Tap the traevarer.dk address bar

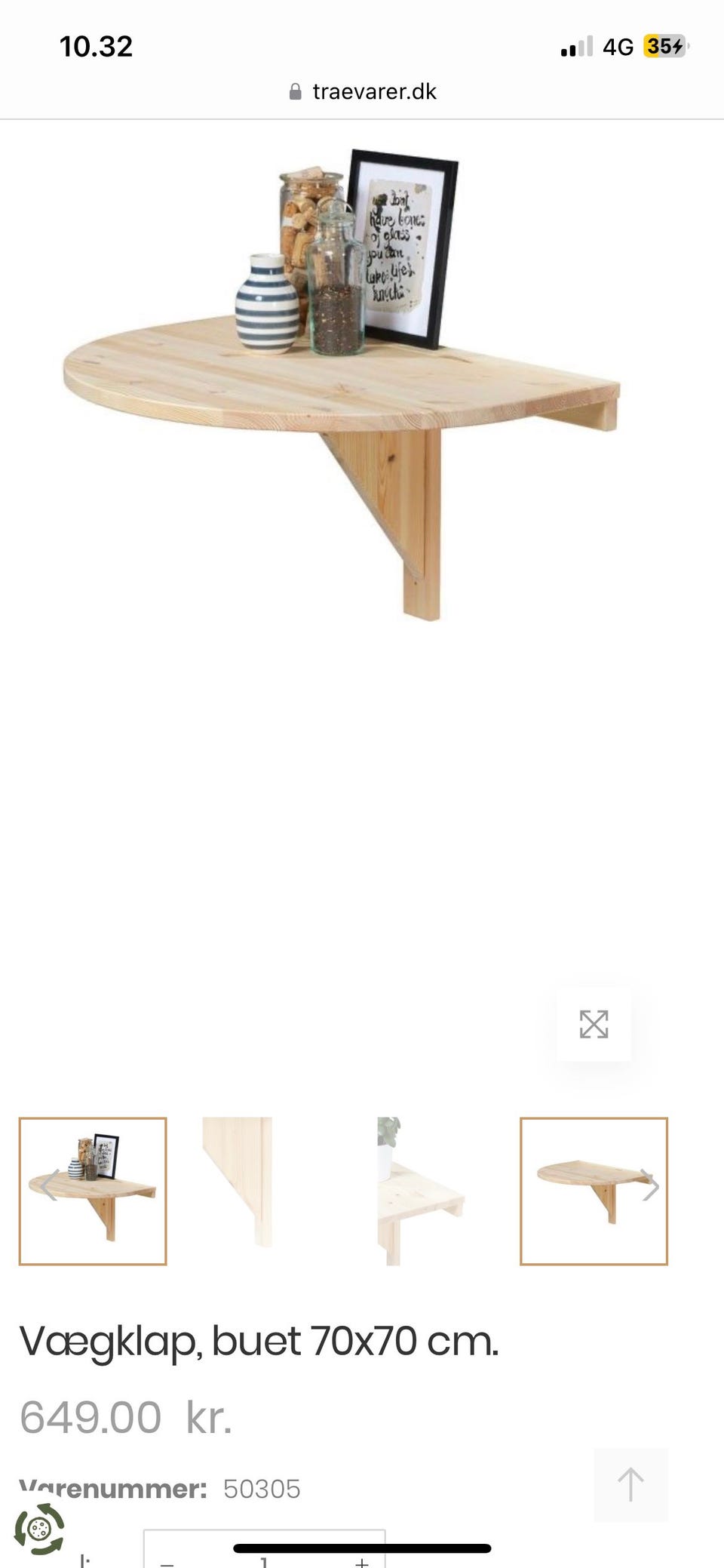tap(363, 92)
